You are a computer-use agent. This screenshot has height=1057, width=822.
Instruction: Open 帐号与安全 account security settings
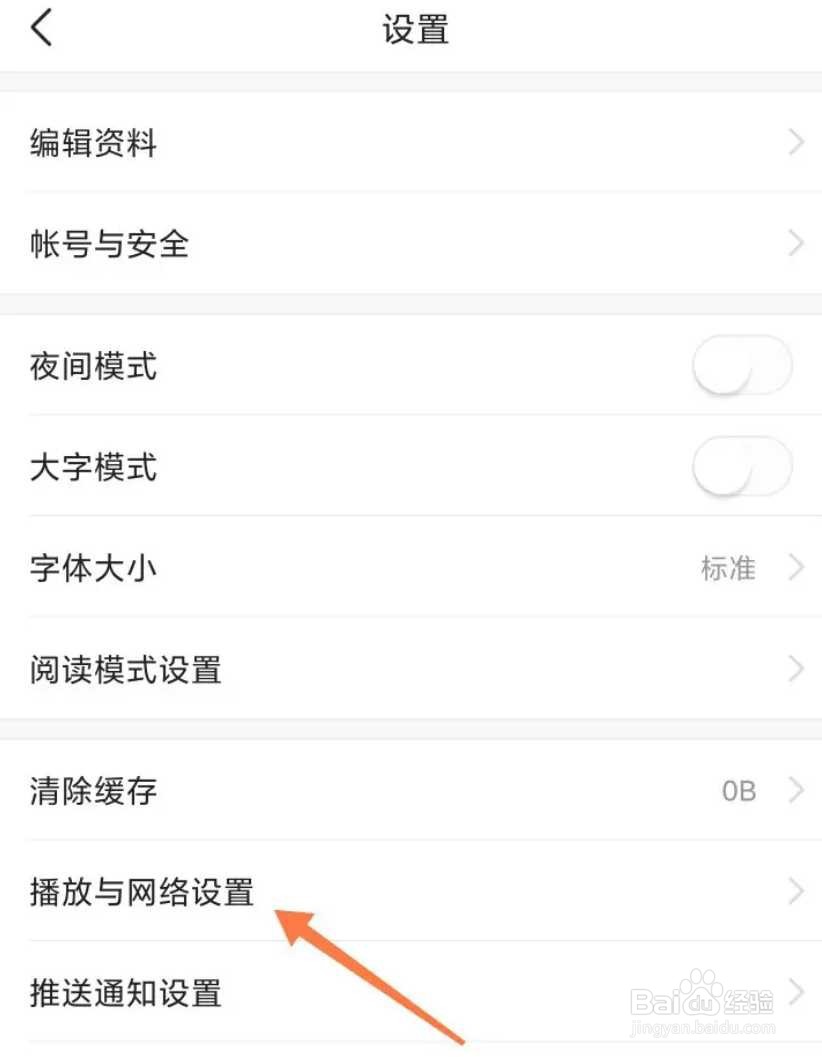pyautogui.click(x=108, y=243)
